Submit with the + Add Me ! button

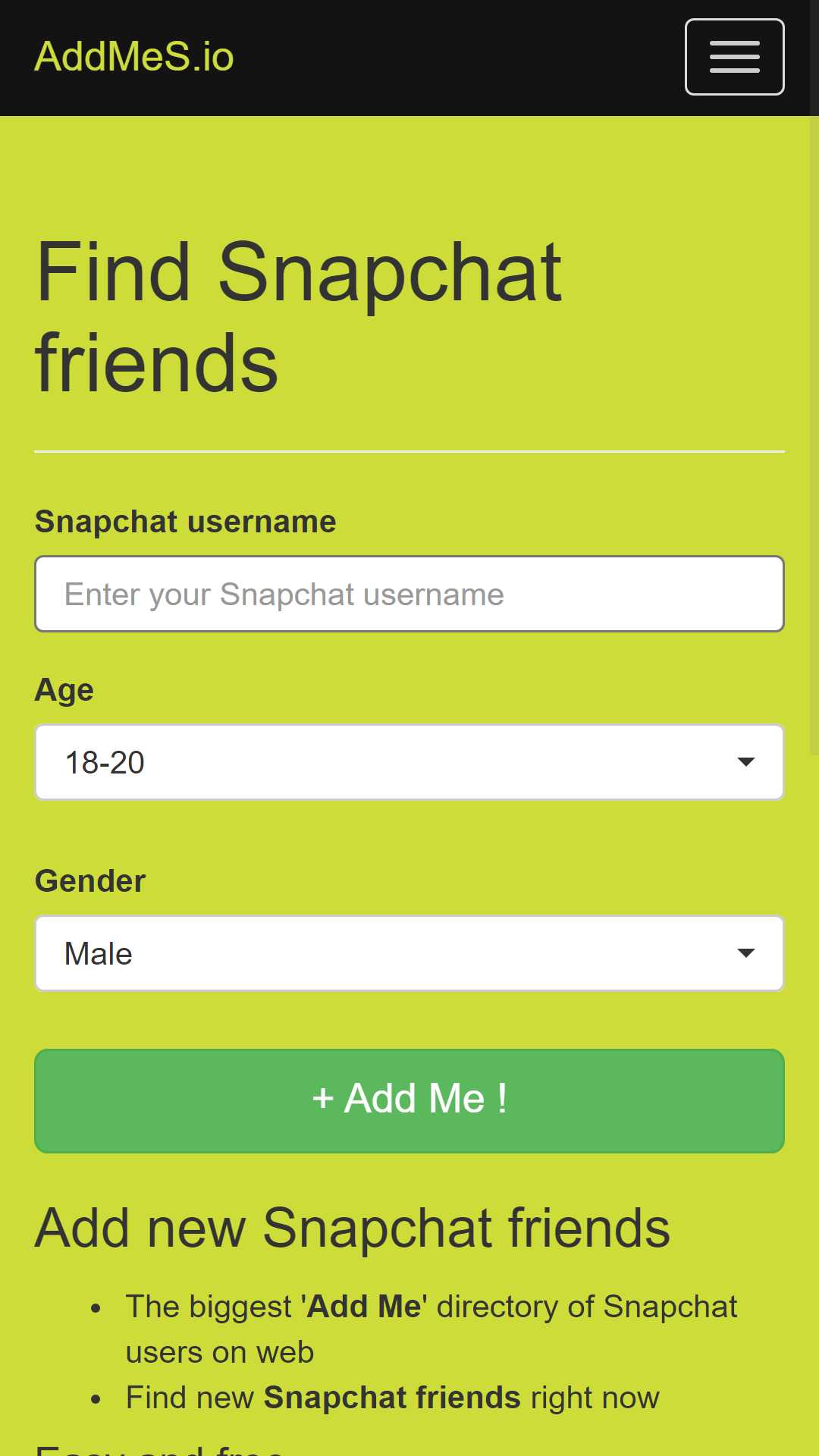(x=409, y=1100)
